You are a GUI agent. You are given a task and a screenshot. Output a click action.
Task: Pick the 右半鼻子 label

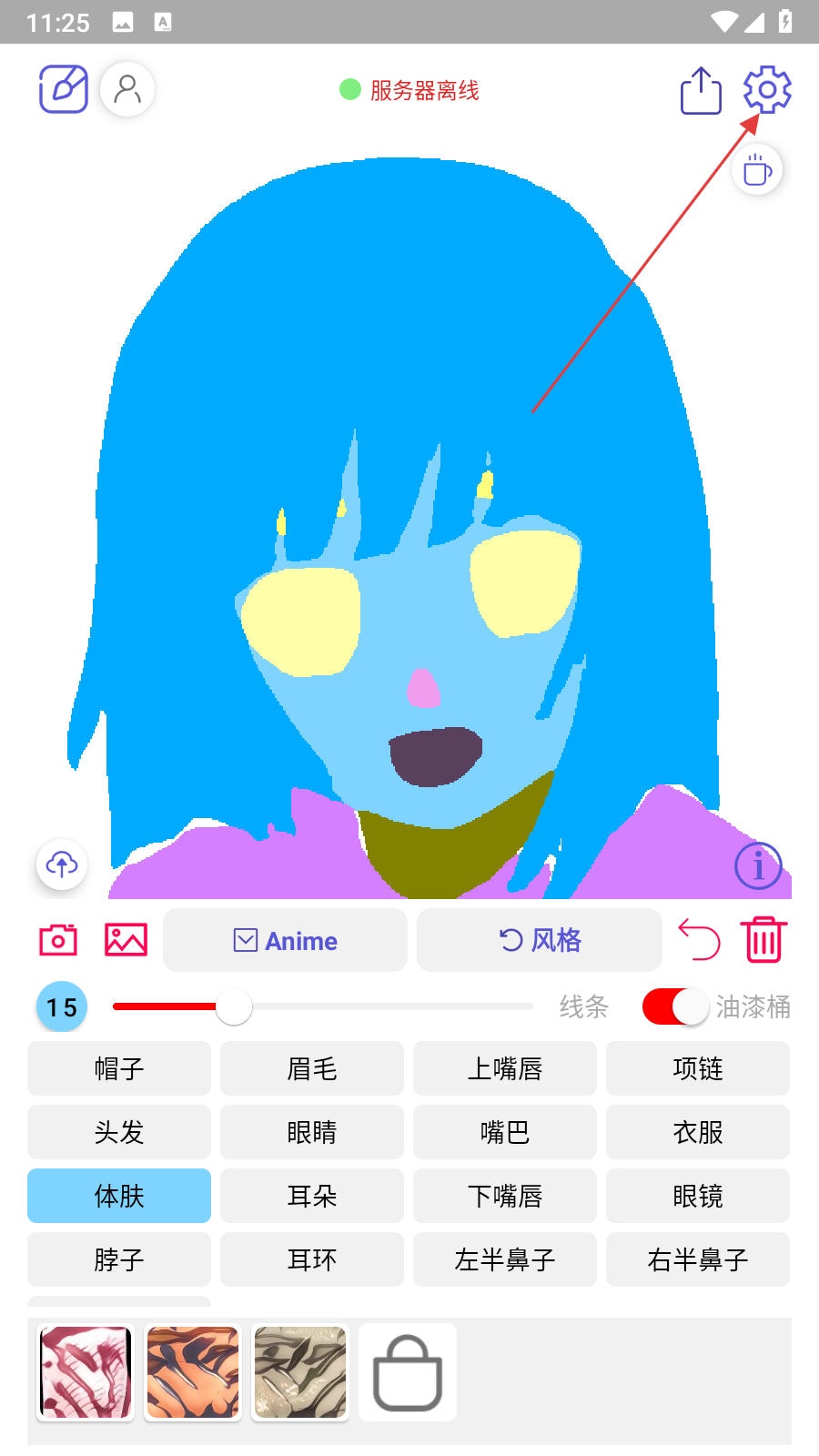pos(698,1259)
